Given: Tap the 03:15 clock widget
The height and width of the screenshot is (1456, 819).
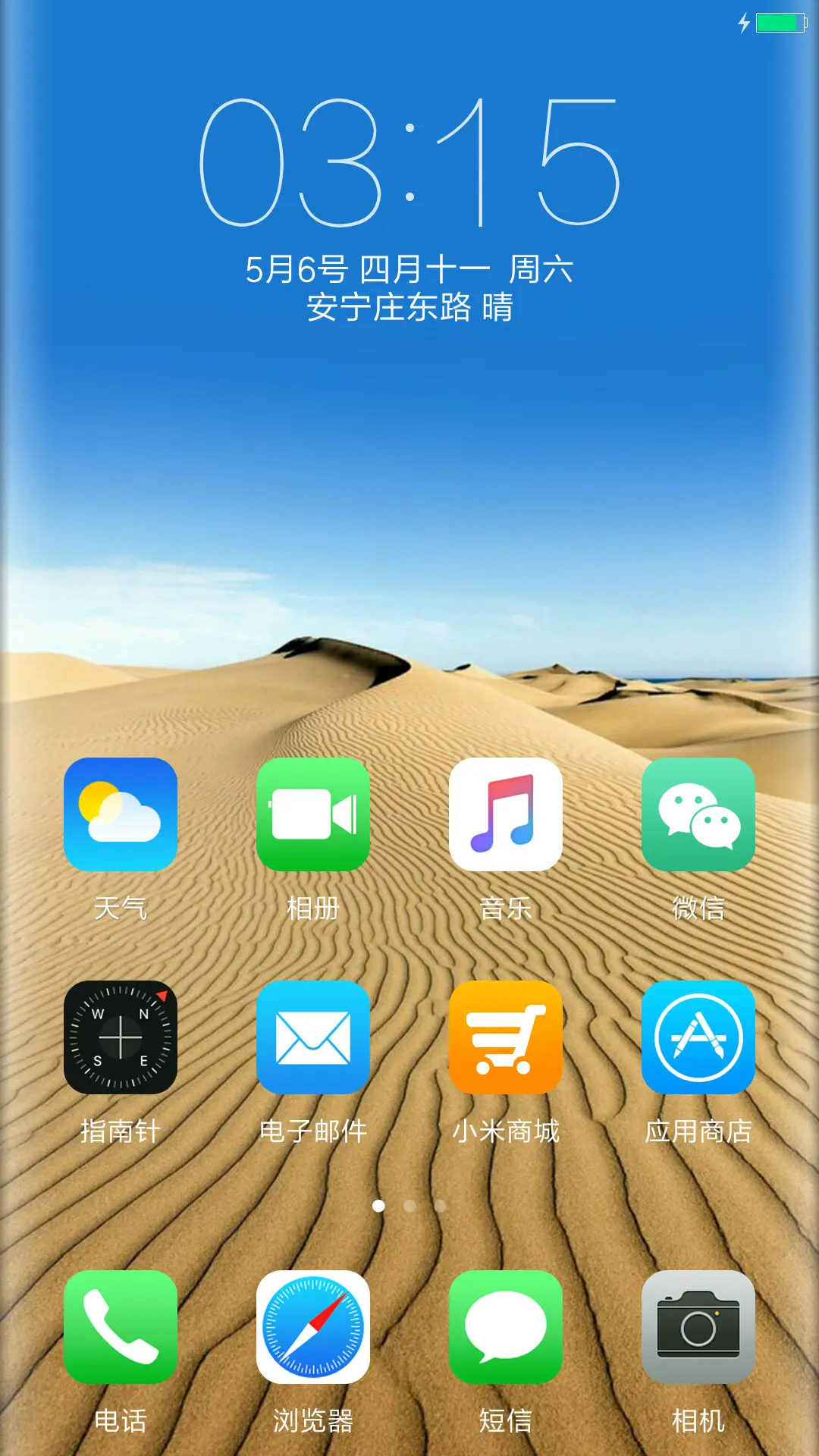Looking at the screenshot, I should click(x=409, y=162).
